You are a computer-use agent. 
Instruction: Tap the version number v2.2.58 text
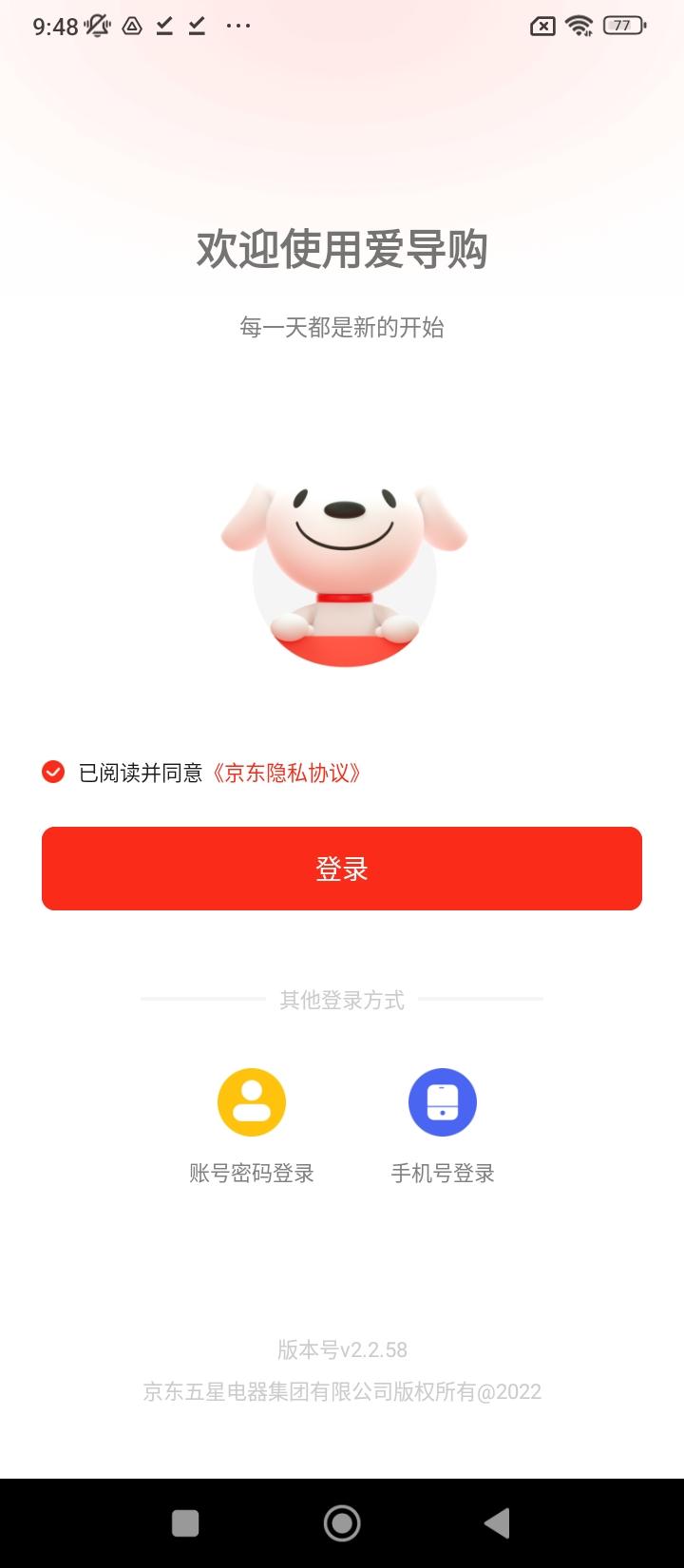(x=342, y=1349)
